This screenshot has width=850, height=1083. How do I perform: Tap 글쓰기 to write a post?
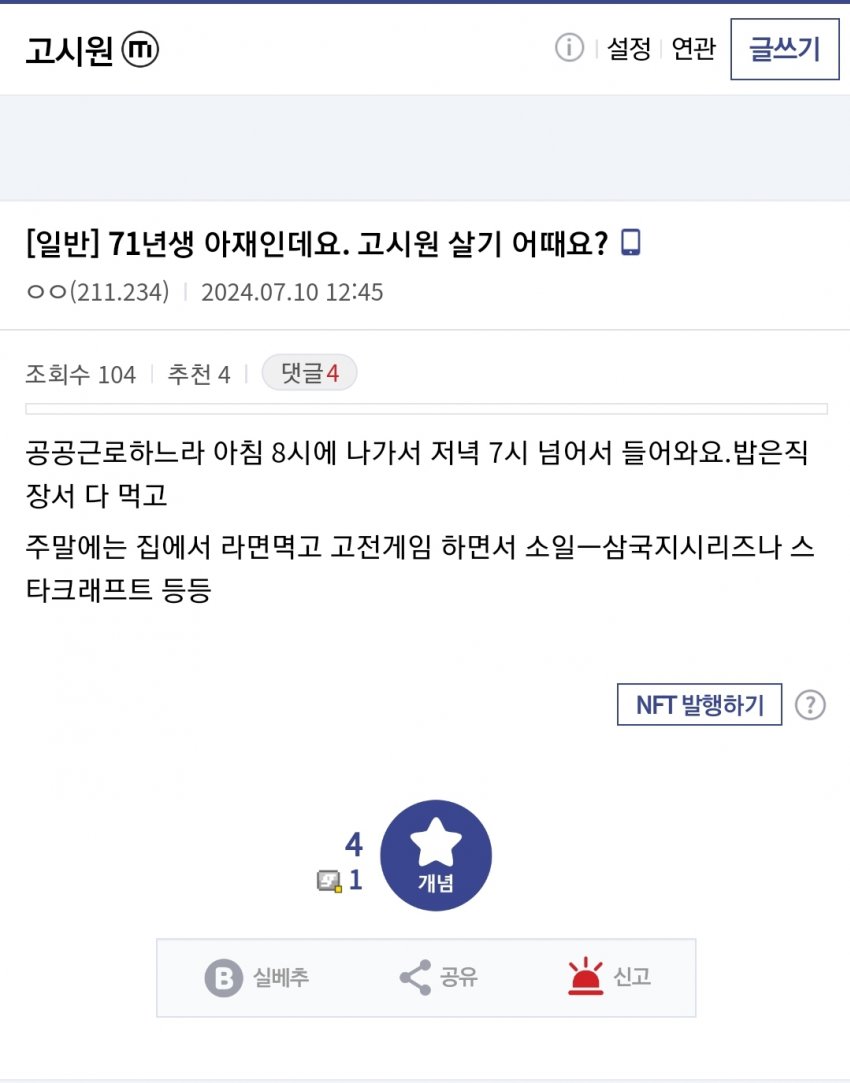point(785,49)
